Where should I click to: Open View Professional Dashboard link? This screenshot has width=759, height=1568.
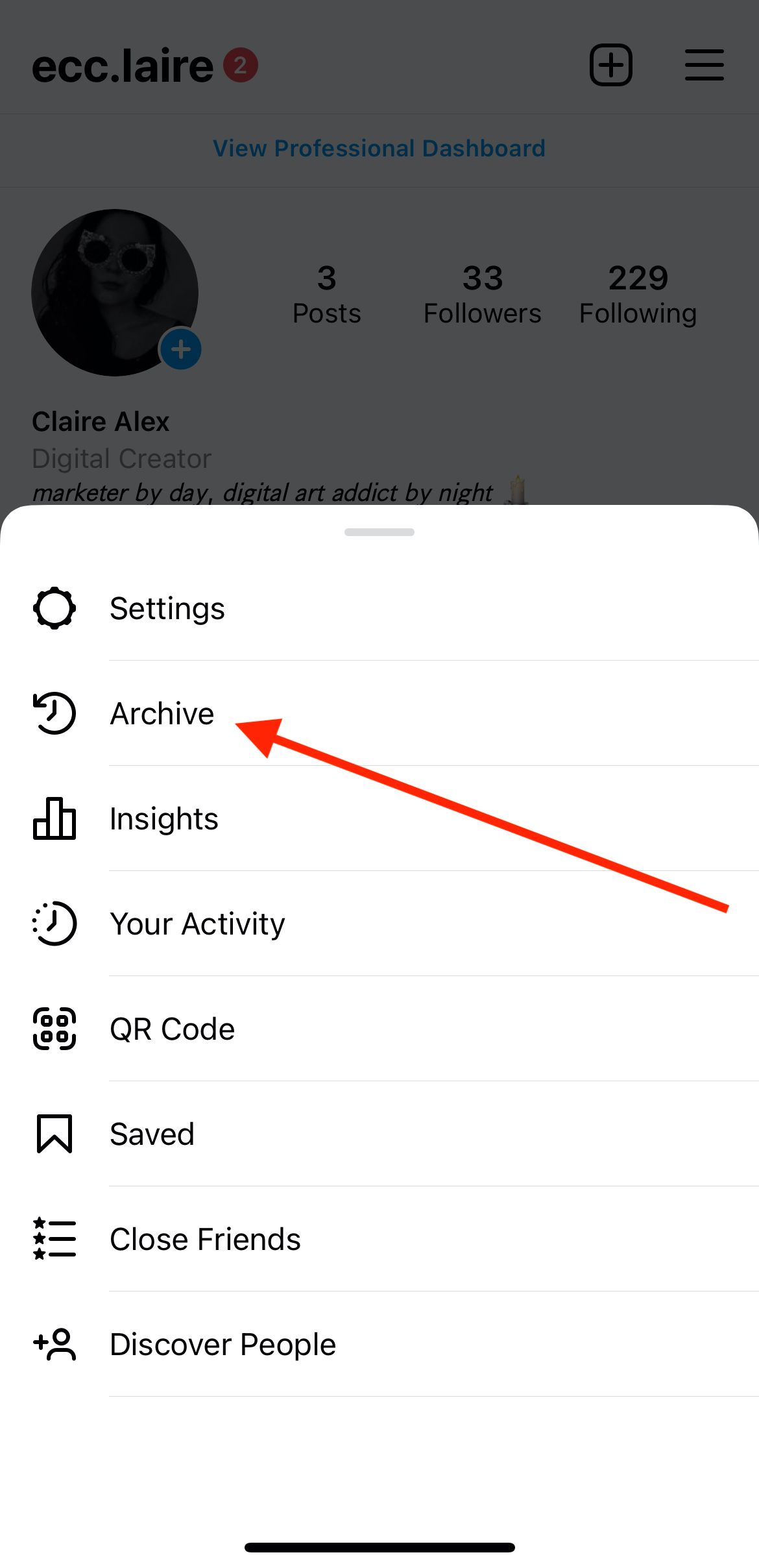pyautogui.click(x=379, y=149)
